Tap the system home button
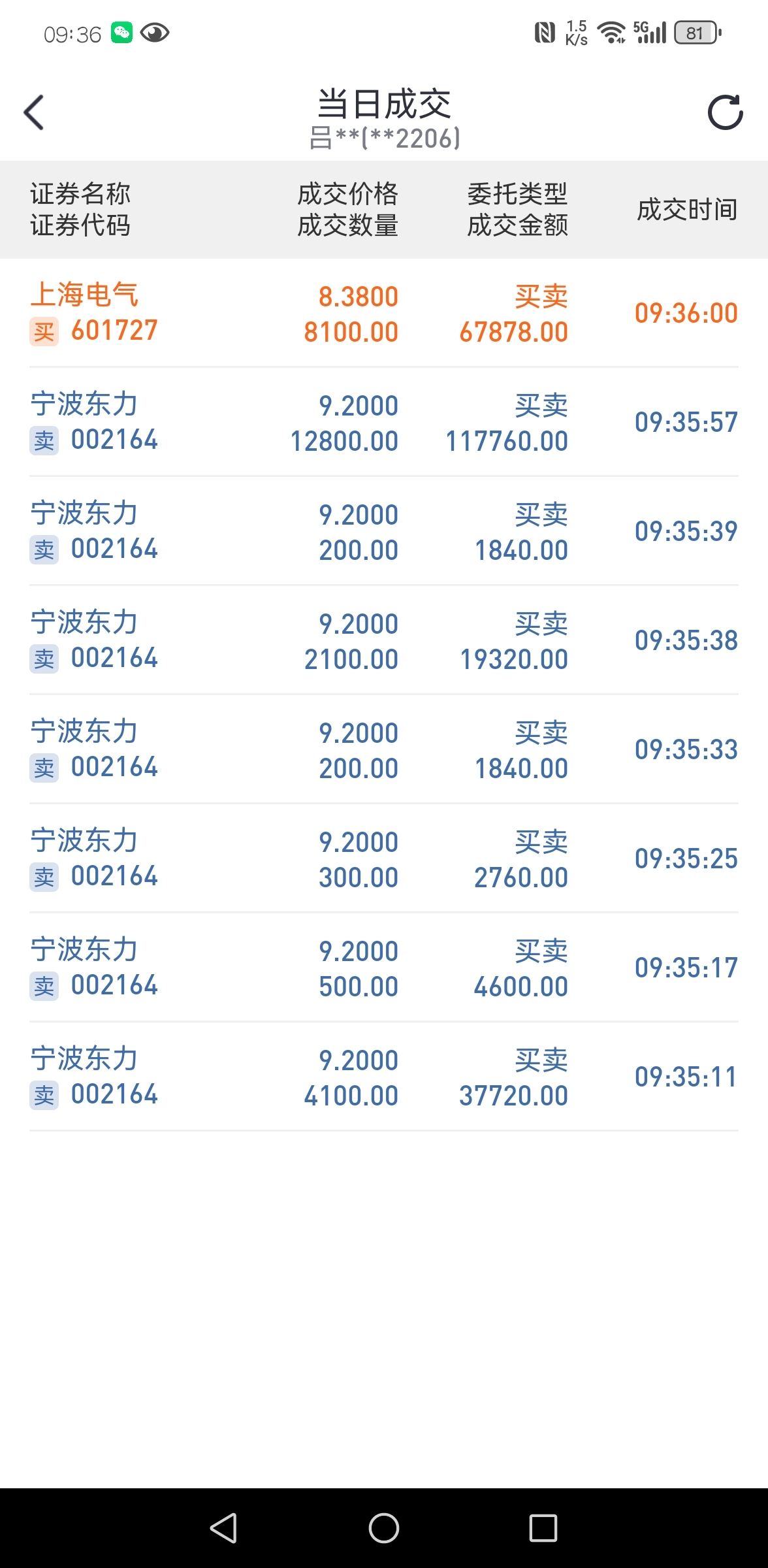The width and height of the screenshot is (768, 1568). 384,1528
